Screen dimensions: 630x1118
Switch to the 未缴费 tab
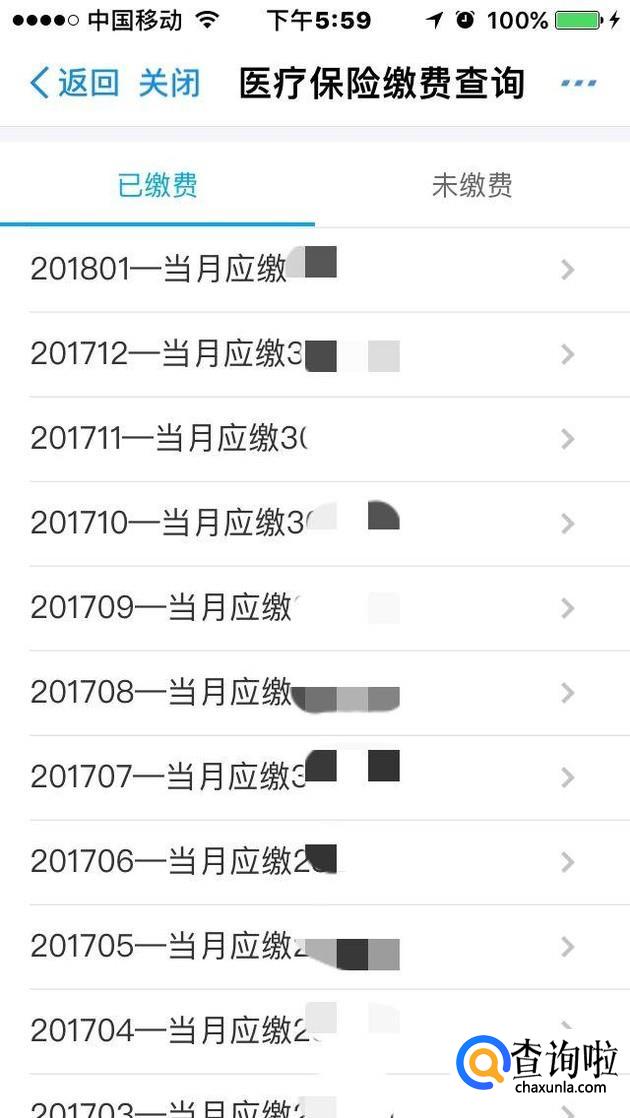point(472,185)
